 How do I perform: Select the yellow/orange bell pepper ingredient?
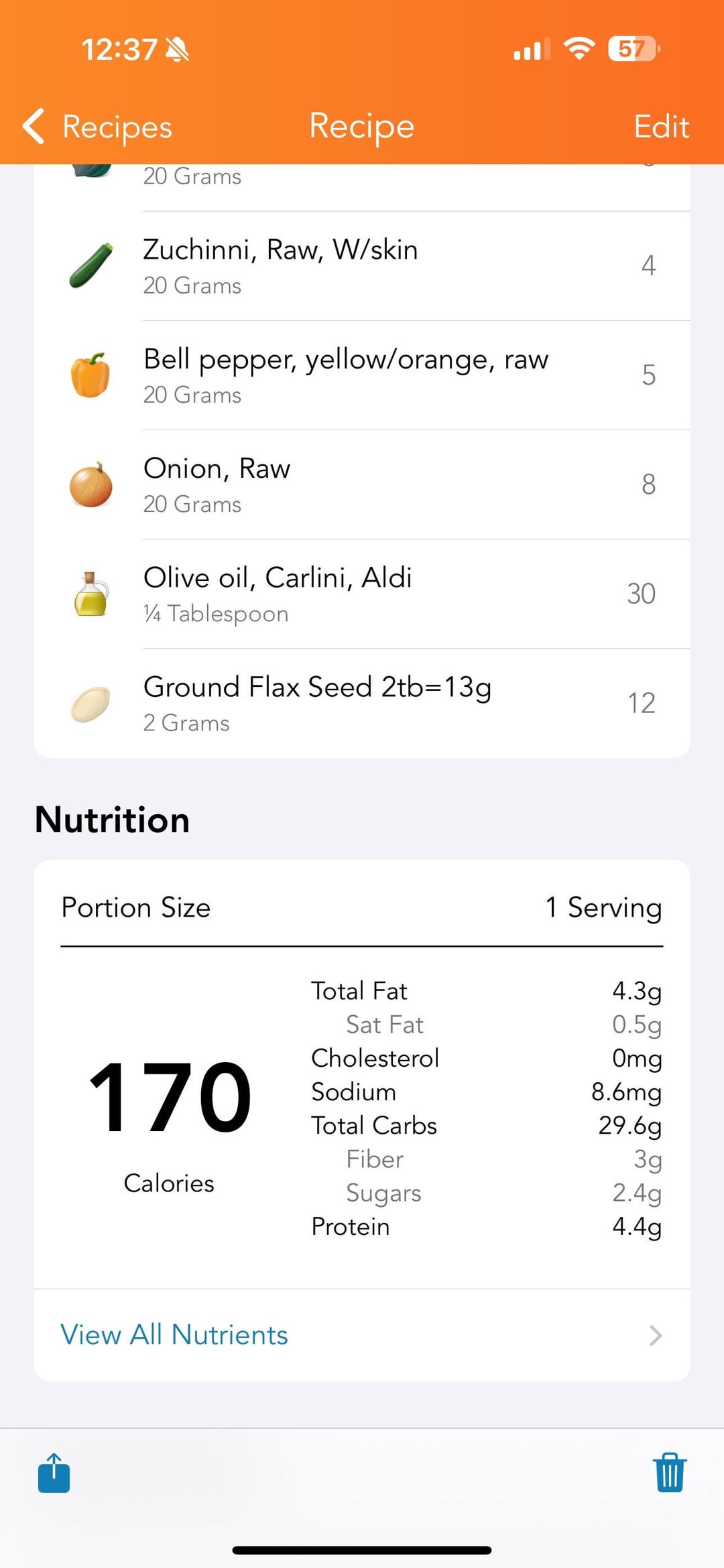coord(362,375)
